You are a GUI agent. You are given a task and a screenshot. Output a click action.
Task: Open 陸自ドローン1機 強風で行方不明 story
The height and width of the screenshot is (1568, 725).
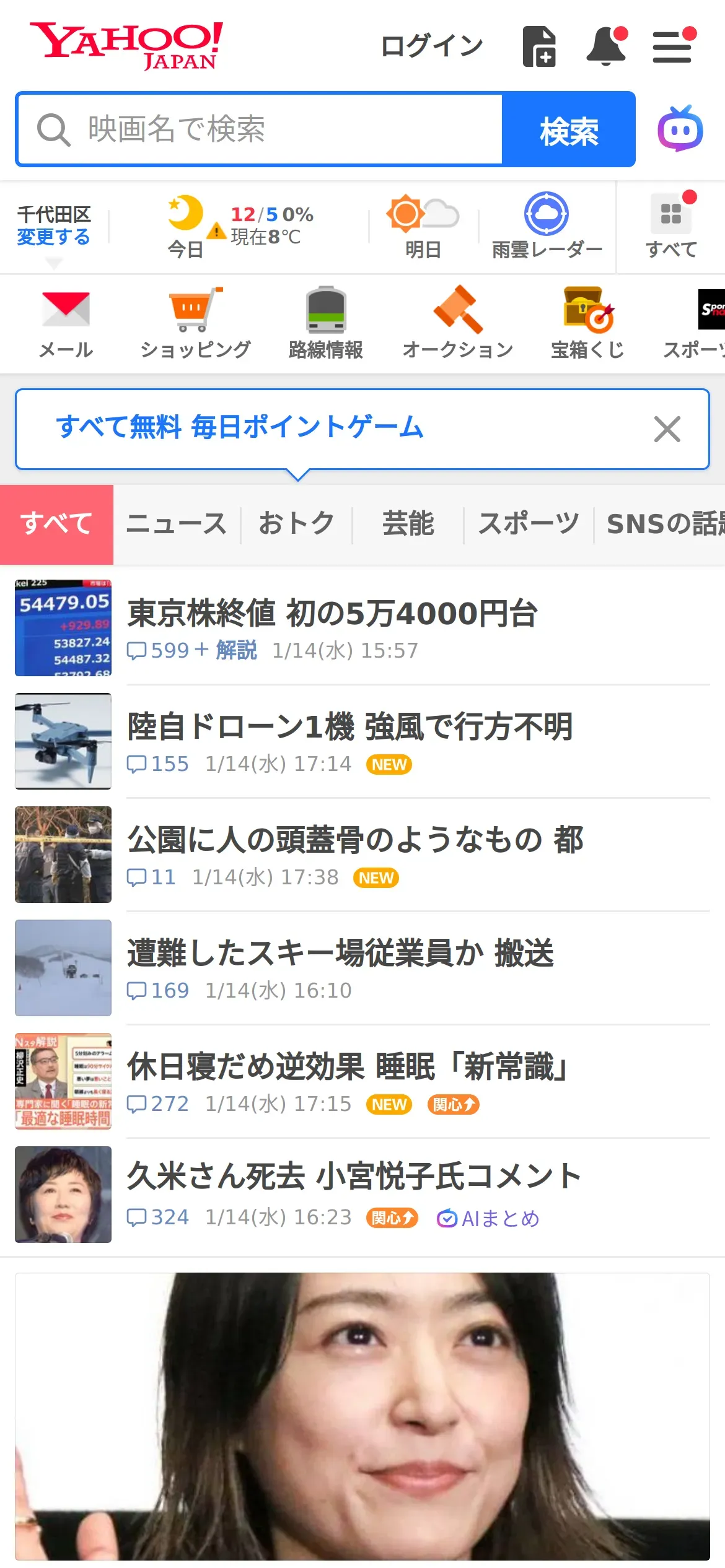tap(350, 726)
